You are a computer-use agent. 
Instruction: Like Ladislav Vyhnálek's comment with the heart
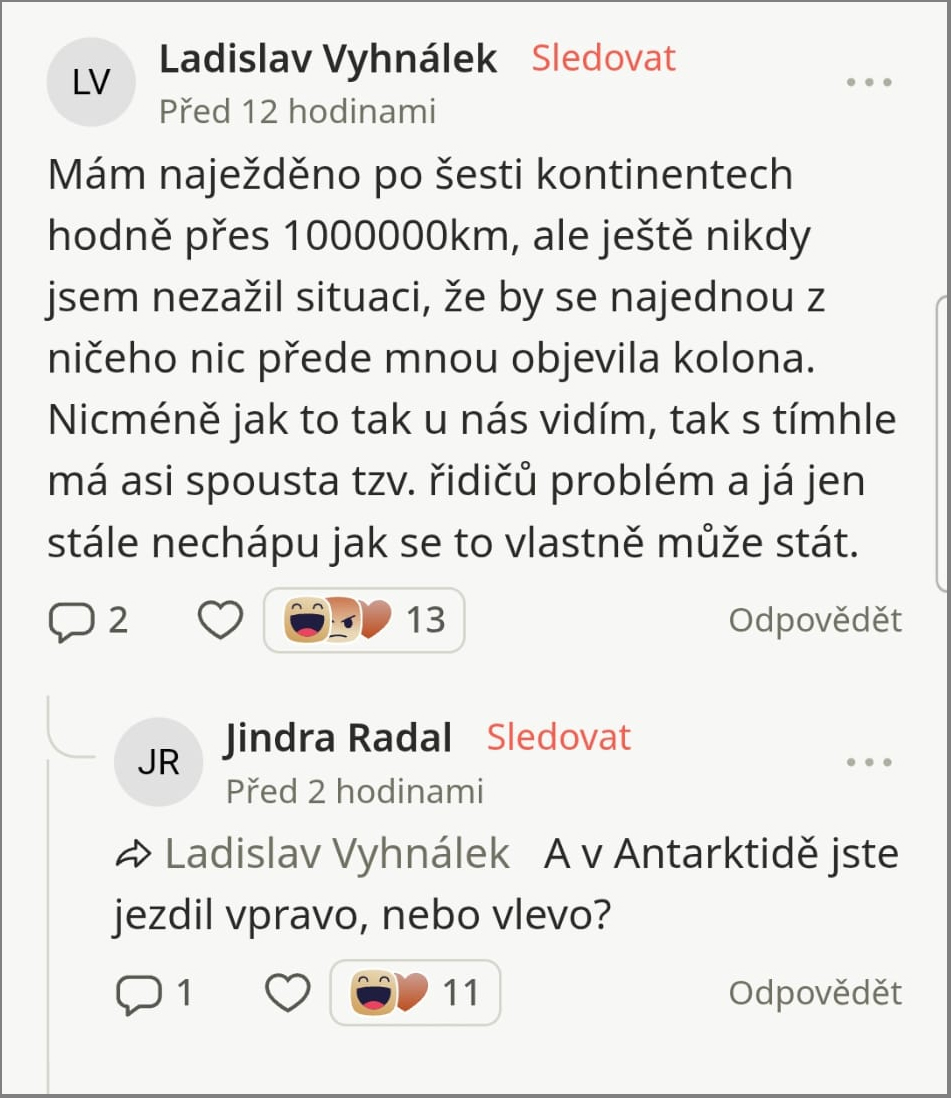point(220,621)
